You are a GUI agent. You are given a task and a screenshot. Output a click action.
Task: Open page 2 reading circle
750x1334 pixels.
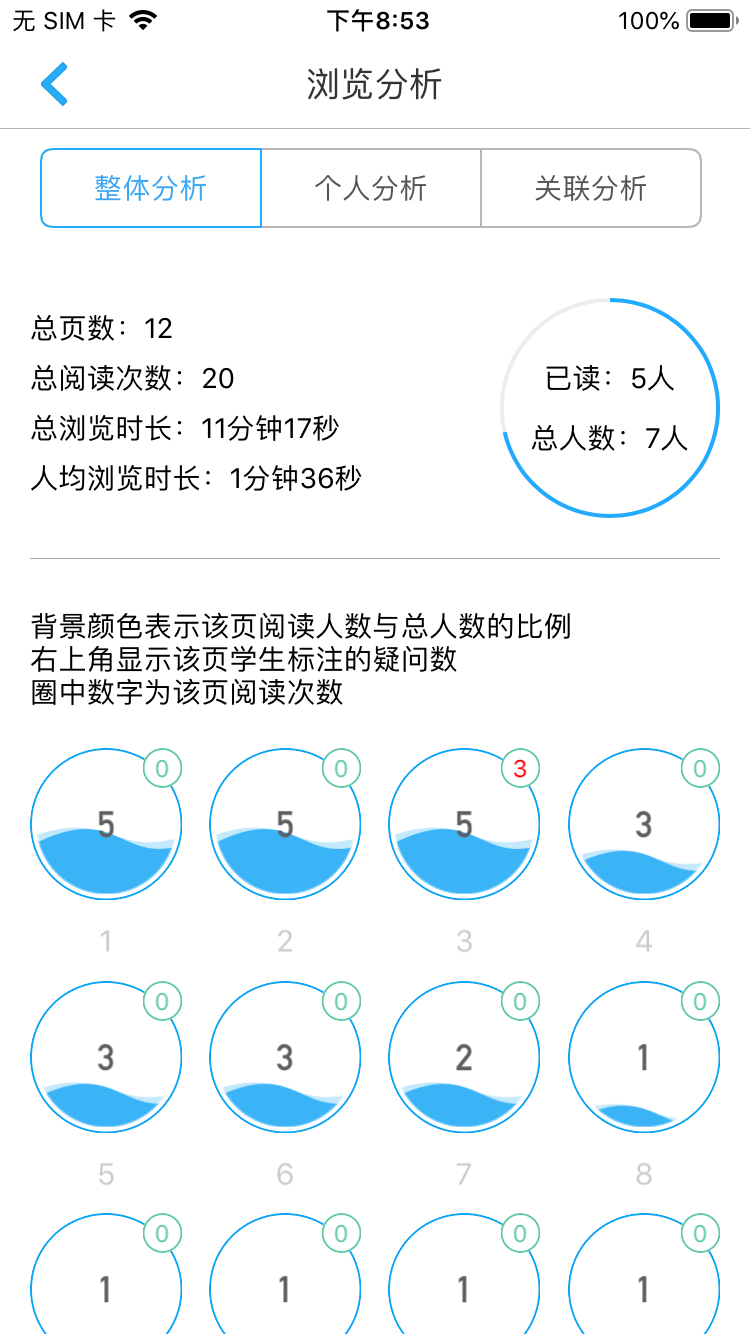(285, 825)
